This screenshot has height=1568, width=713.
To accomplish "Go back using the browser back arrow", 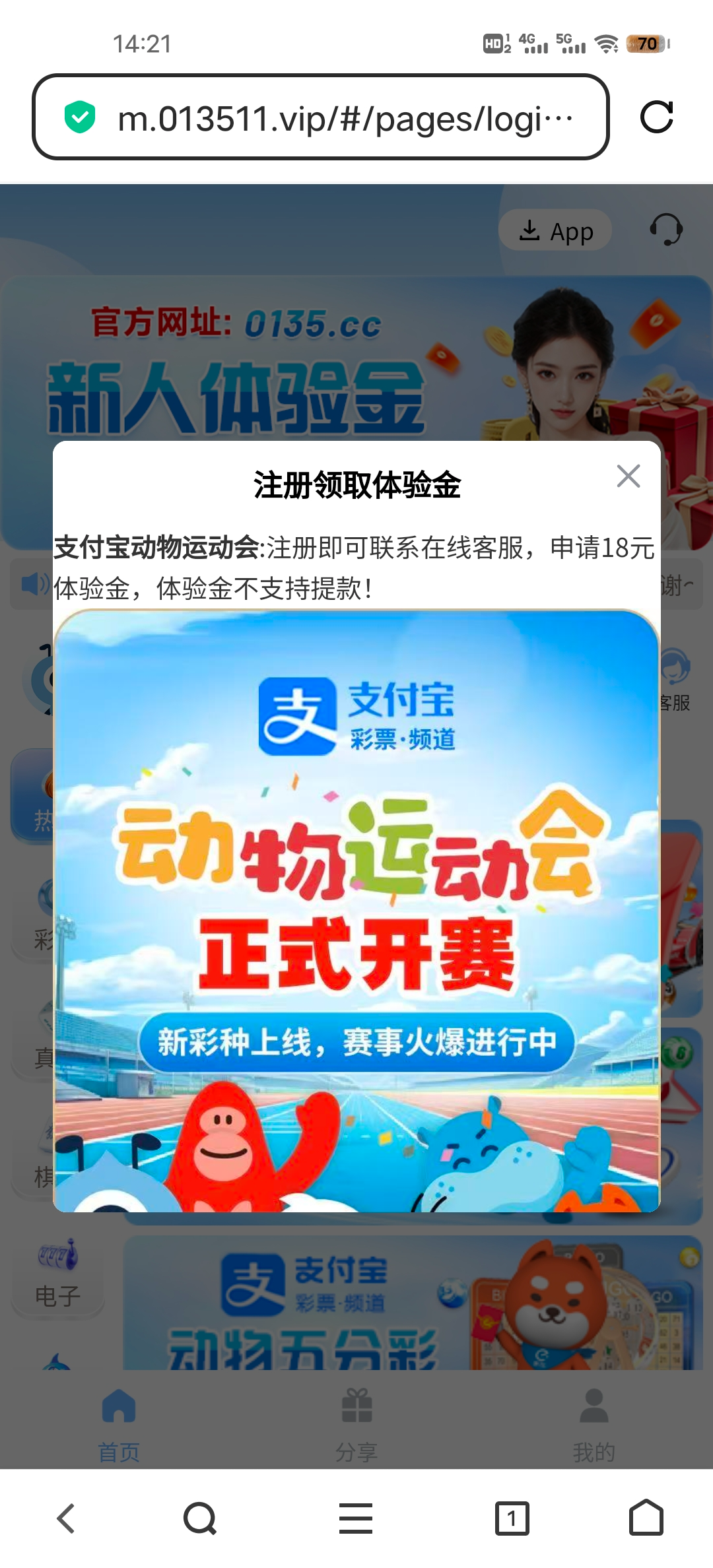I will click(x=66, y=1519).
